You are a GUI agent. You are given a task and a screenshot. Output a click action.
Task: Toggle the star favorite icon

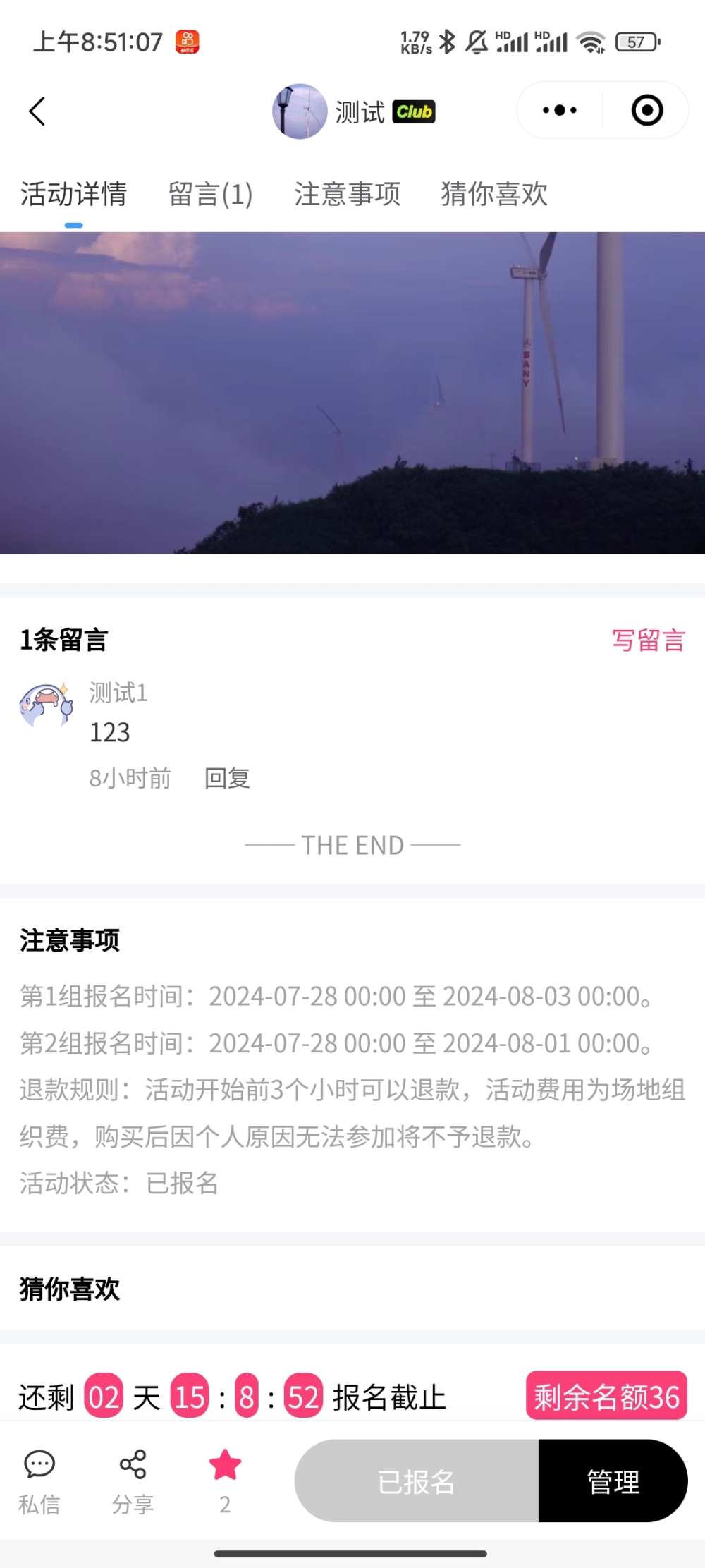[x=225, y=1467]
